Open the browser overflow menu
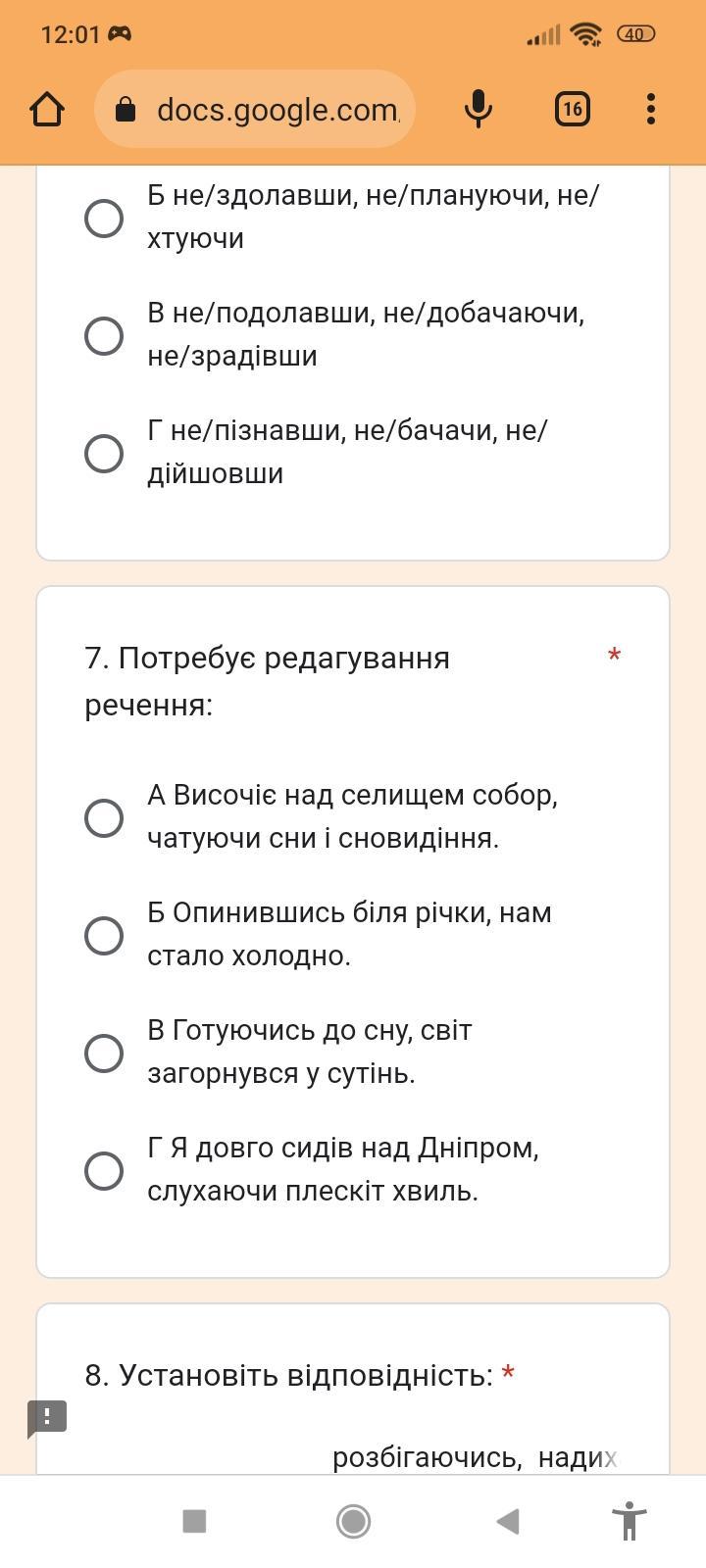This screenshot has height=1568, width=706. [x=651, y=109]
